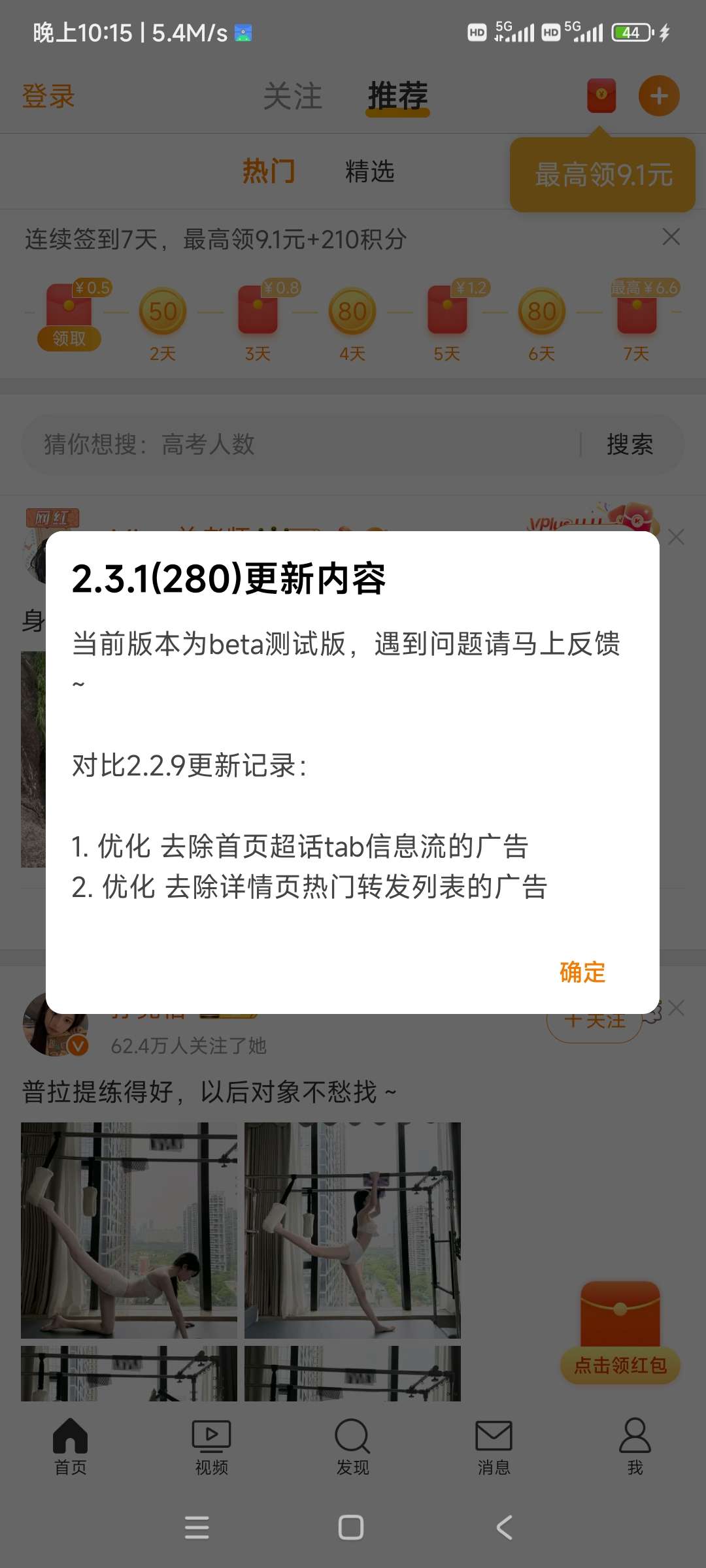
Task: Go to the 首页 home tab
Action: [71, 1446]
